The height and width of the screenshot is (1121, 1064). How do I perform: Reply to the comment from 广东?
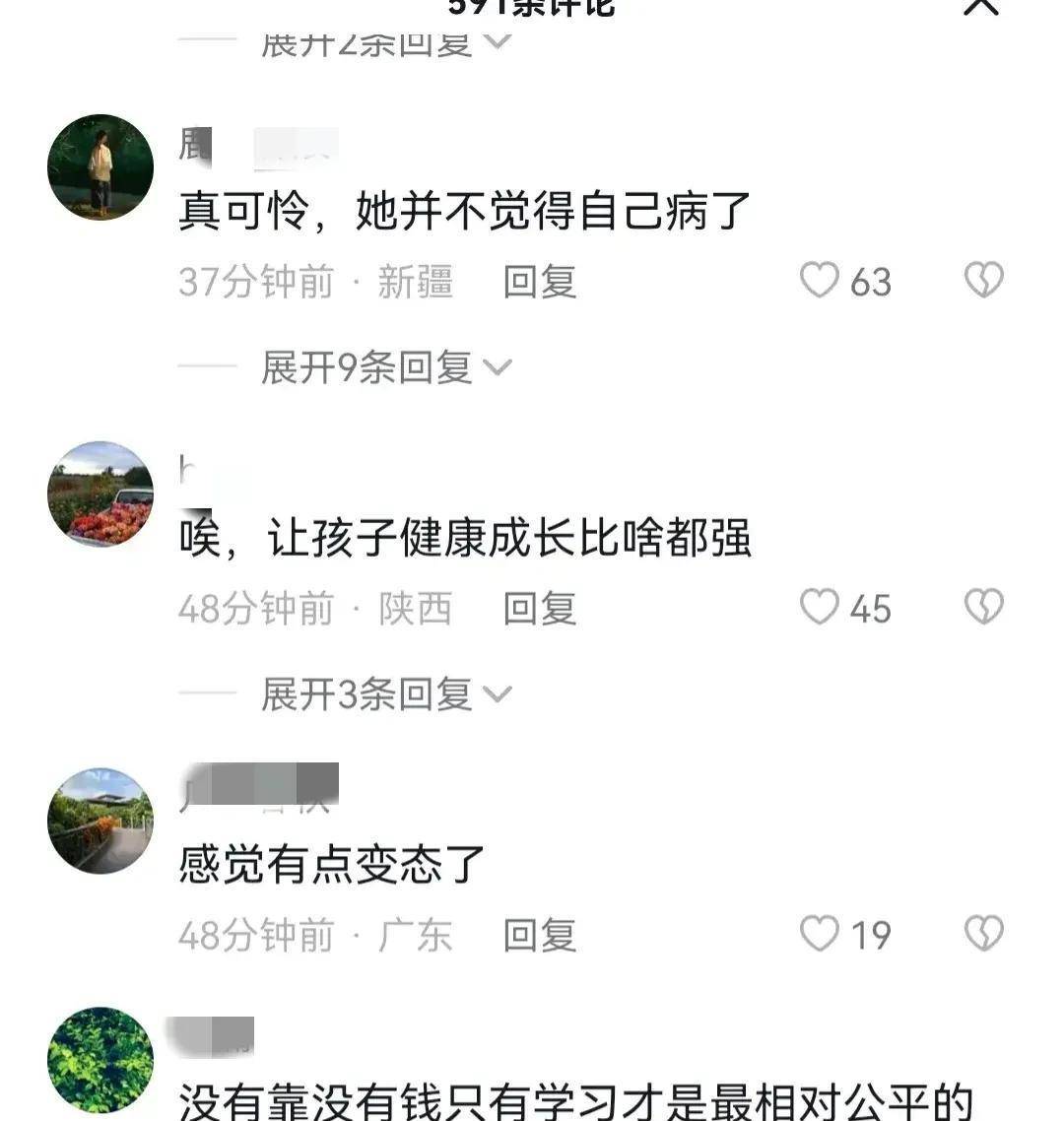539,936
